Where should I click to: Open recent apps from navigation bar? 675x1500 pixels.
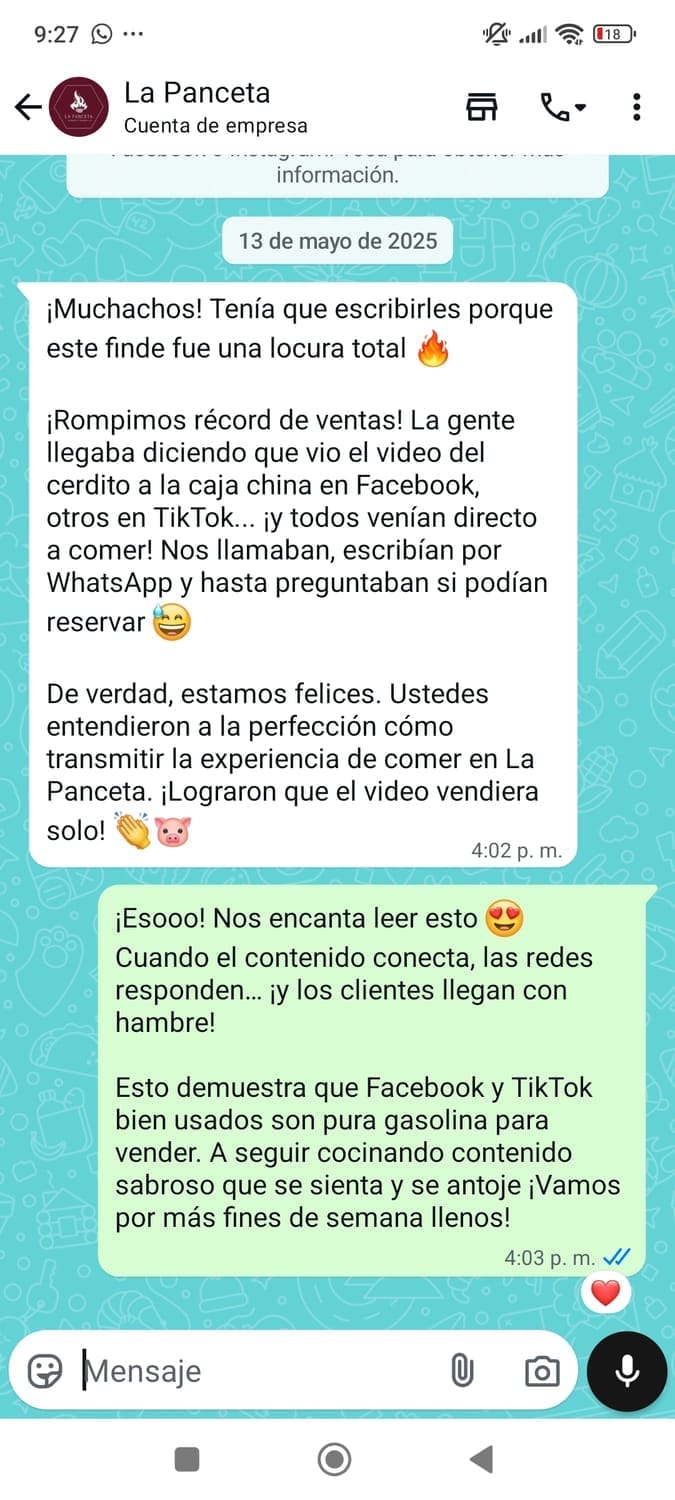coord(187,1460)
